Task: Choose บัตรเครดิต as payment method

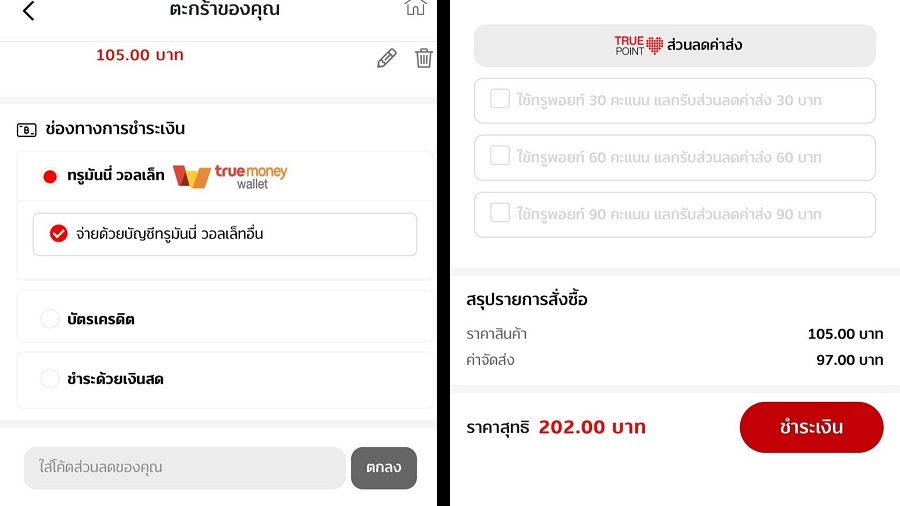Action: (x=50, y=319)
